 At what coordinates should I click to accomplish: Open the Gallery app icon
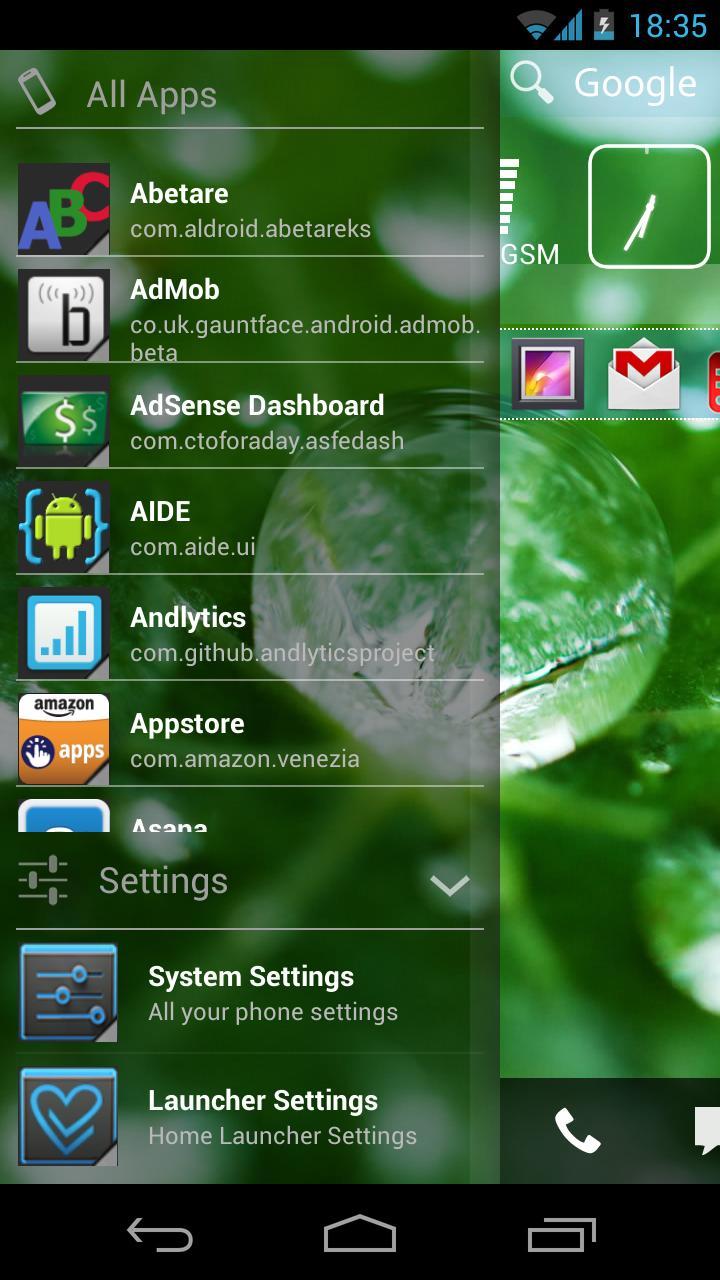pyautogui.click(x=547, y=375)
